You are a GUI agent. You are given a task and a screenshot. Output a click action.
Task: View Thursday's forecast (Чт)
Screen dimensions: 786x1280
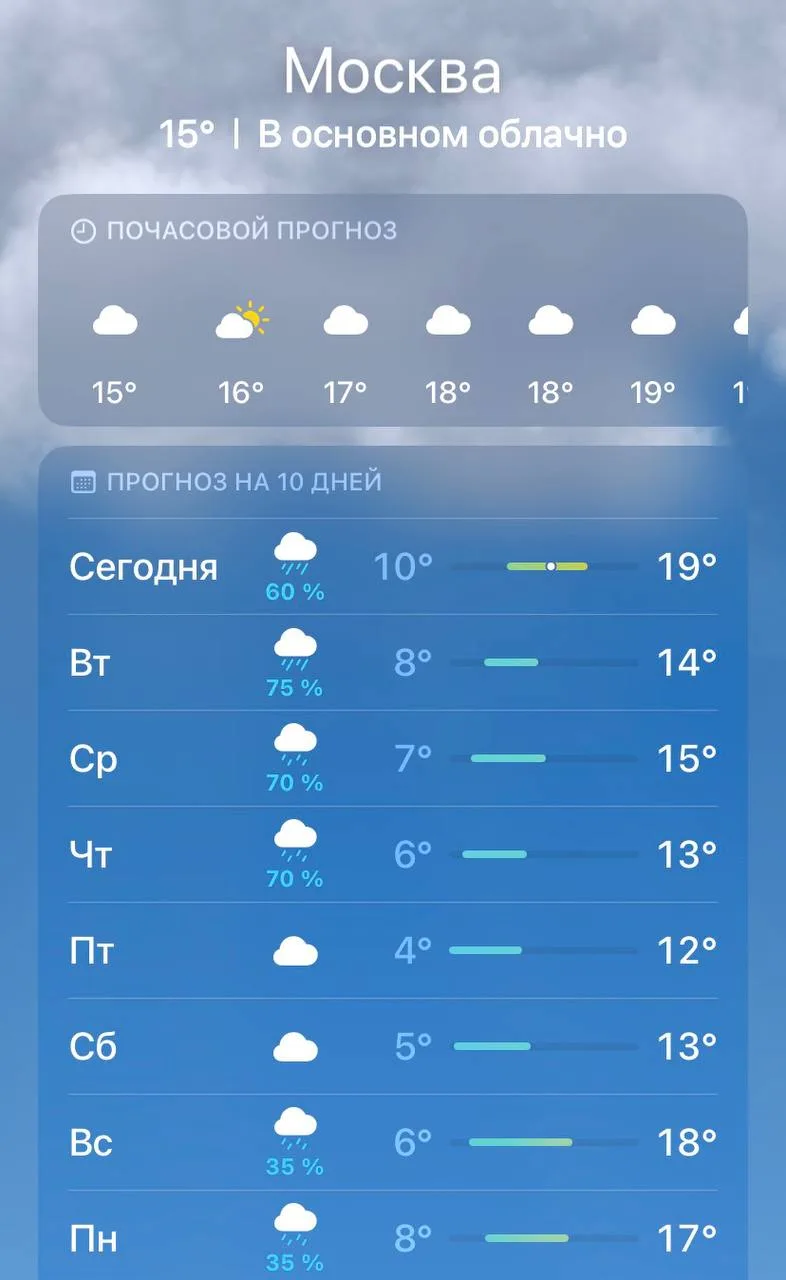pyautogui.click(x=393, y=855)
